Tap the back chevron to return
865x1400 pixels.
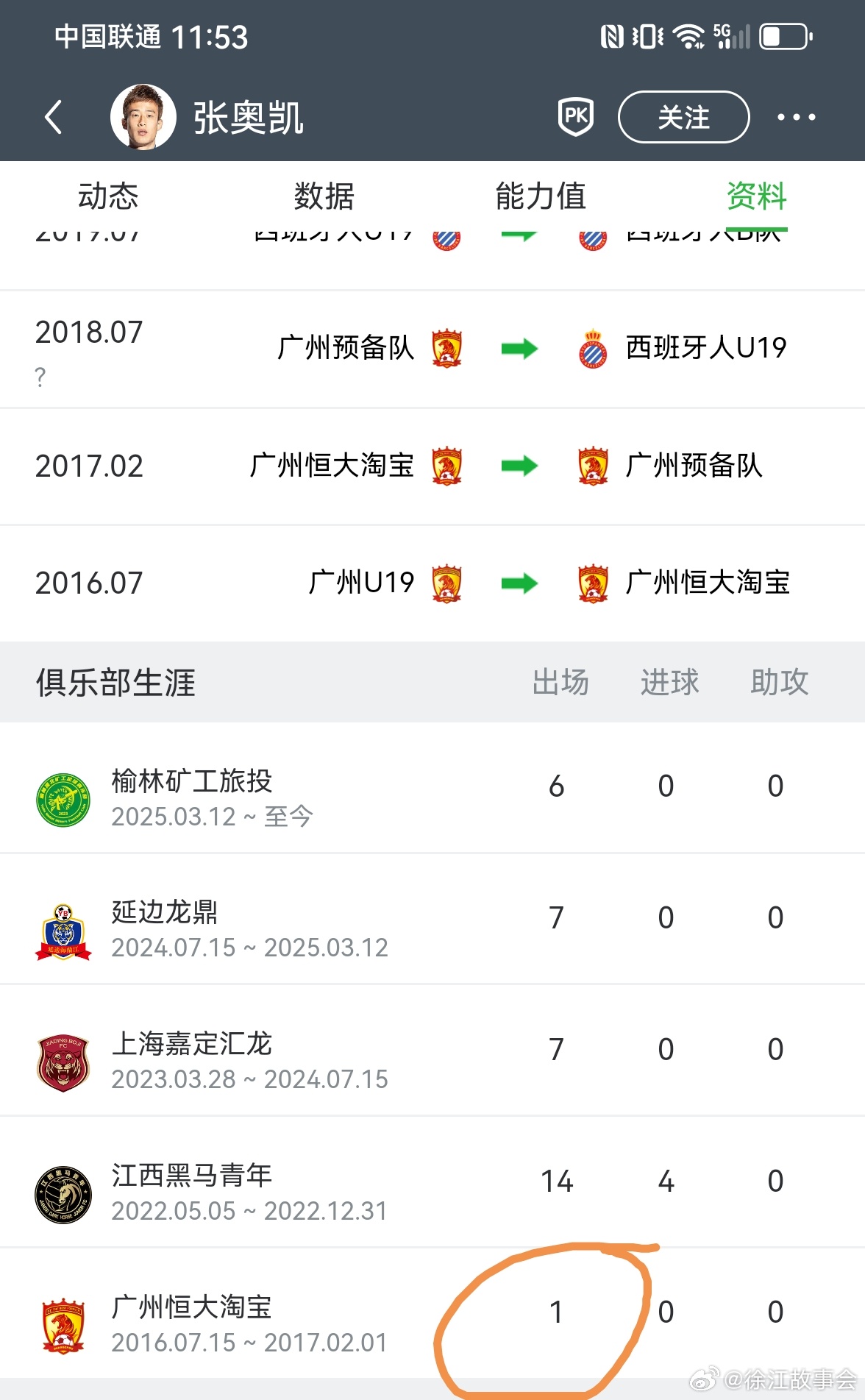(53, 117)
